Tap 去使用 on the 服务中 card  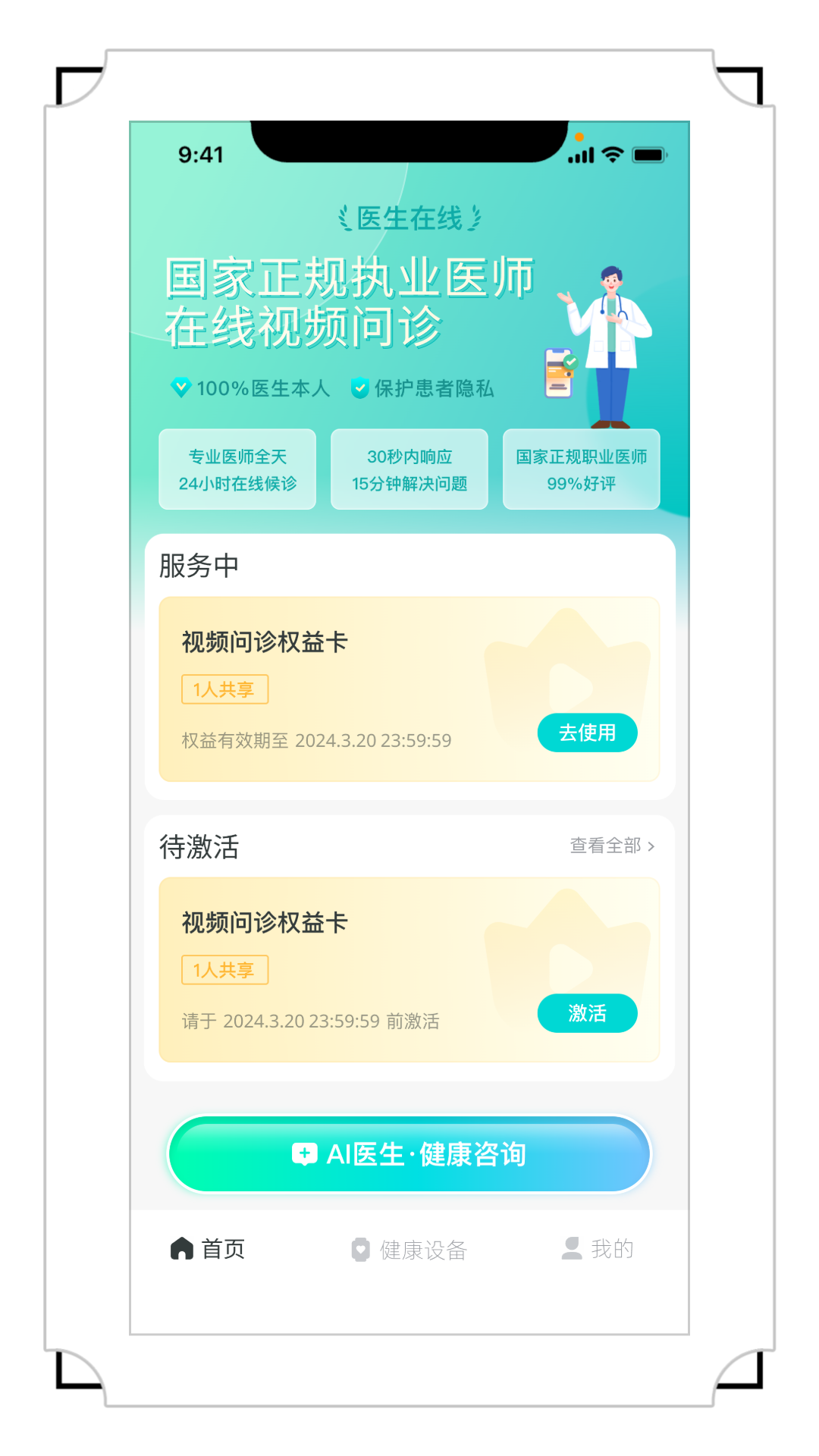point(587,733)
